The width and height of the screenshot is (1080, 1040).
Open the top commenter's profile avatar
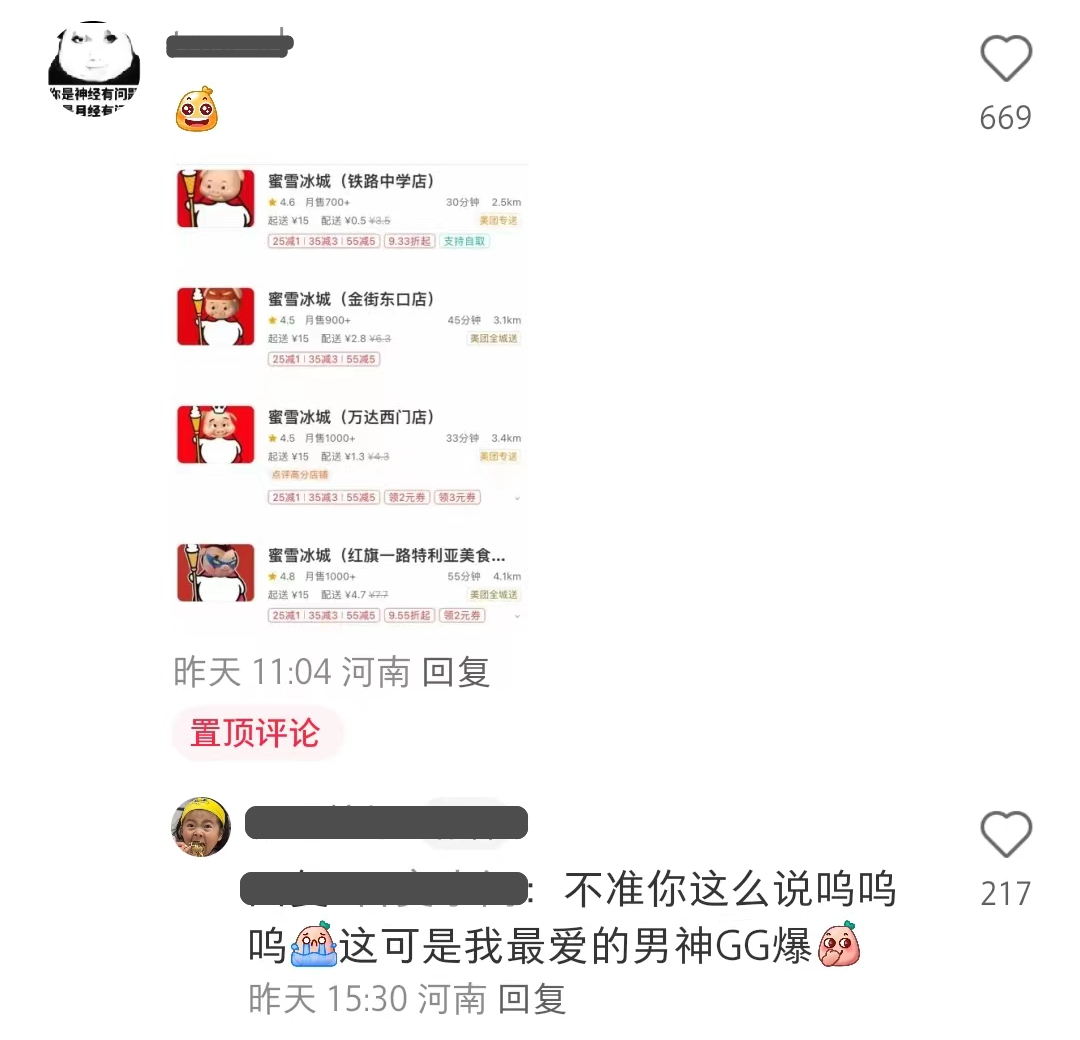click(94, 68)
